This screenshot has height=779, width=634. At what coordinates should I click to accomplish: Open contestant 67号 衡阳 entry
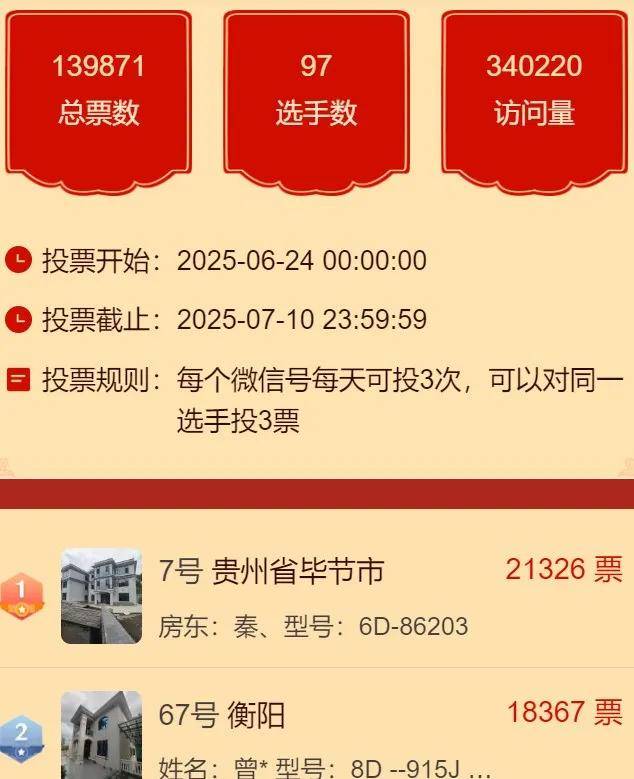(x=222, y=714)
